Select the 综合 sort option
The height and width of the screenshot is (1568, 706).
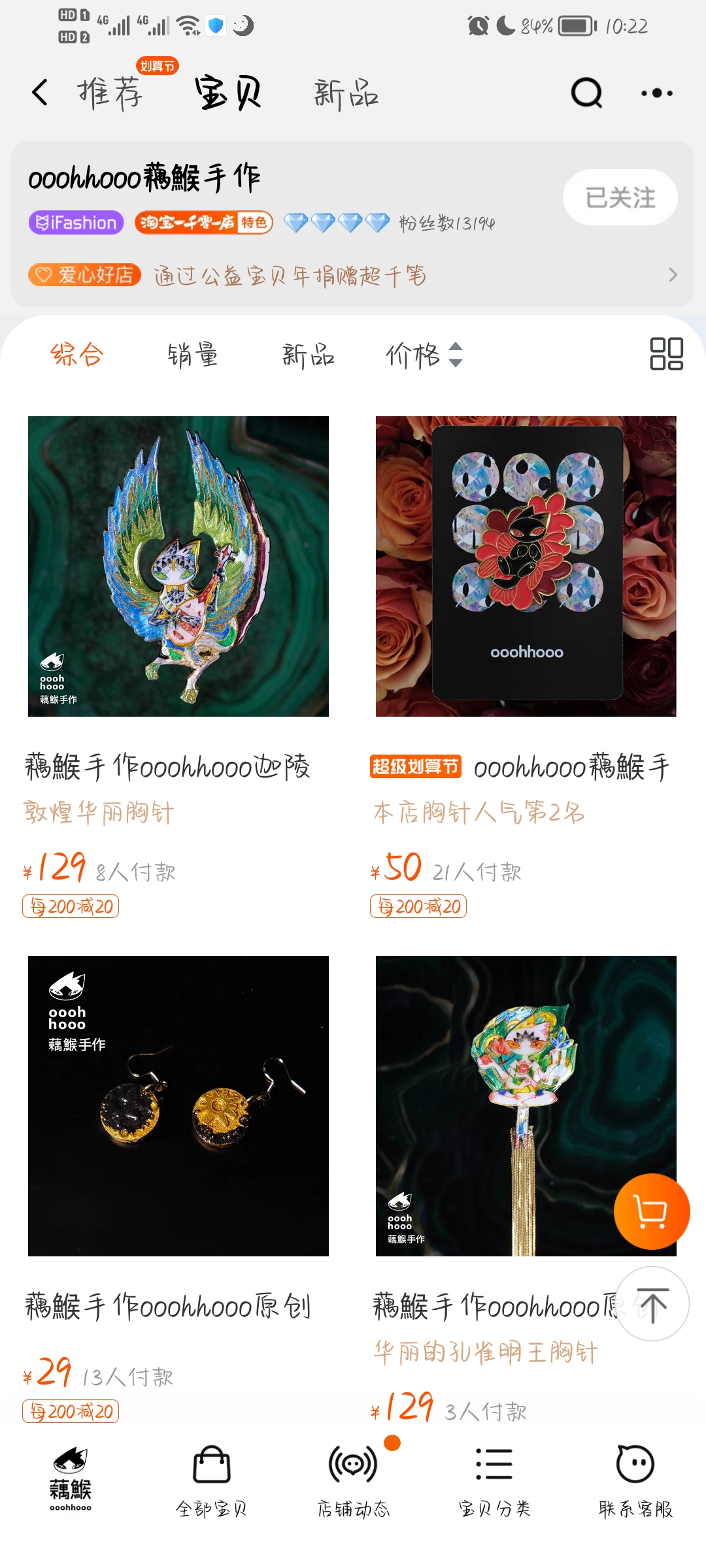point(77,355)
